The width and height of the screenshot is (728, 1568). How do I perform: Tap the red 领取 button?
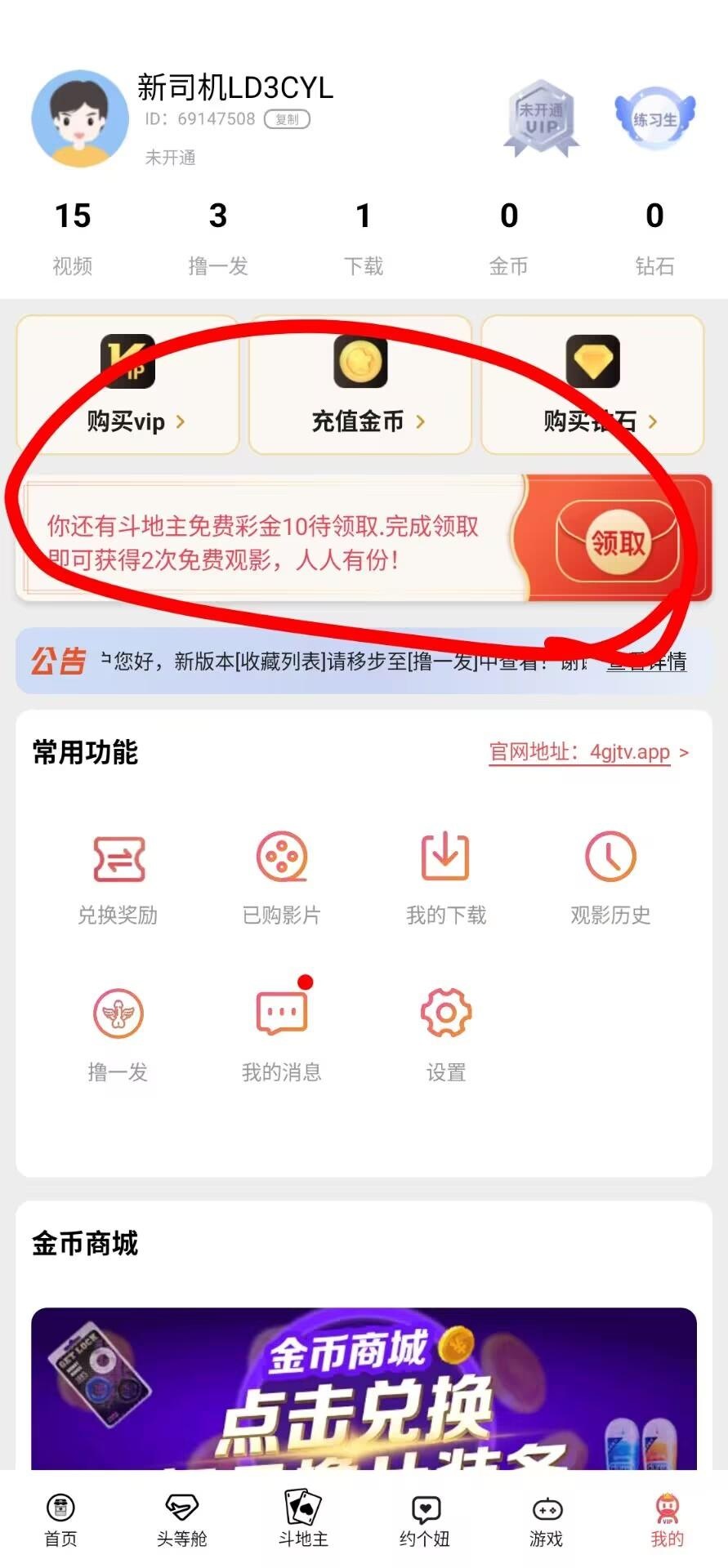pyautogui.click(x=618, y=541)
